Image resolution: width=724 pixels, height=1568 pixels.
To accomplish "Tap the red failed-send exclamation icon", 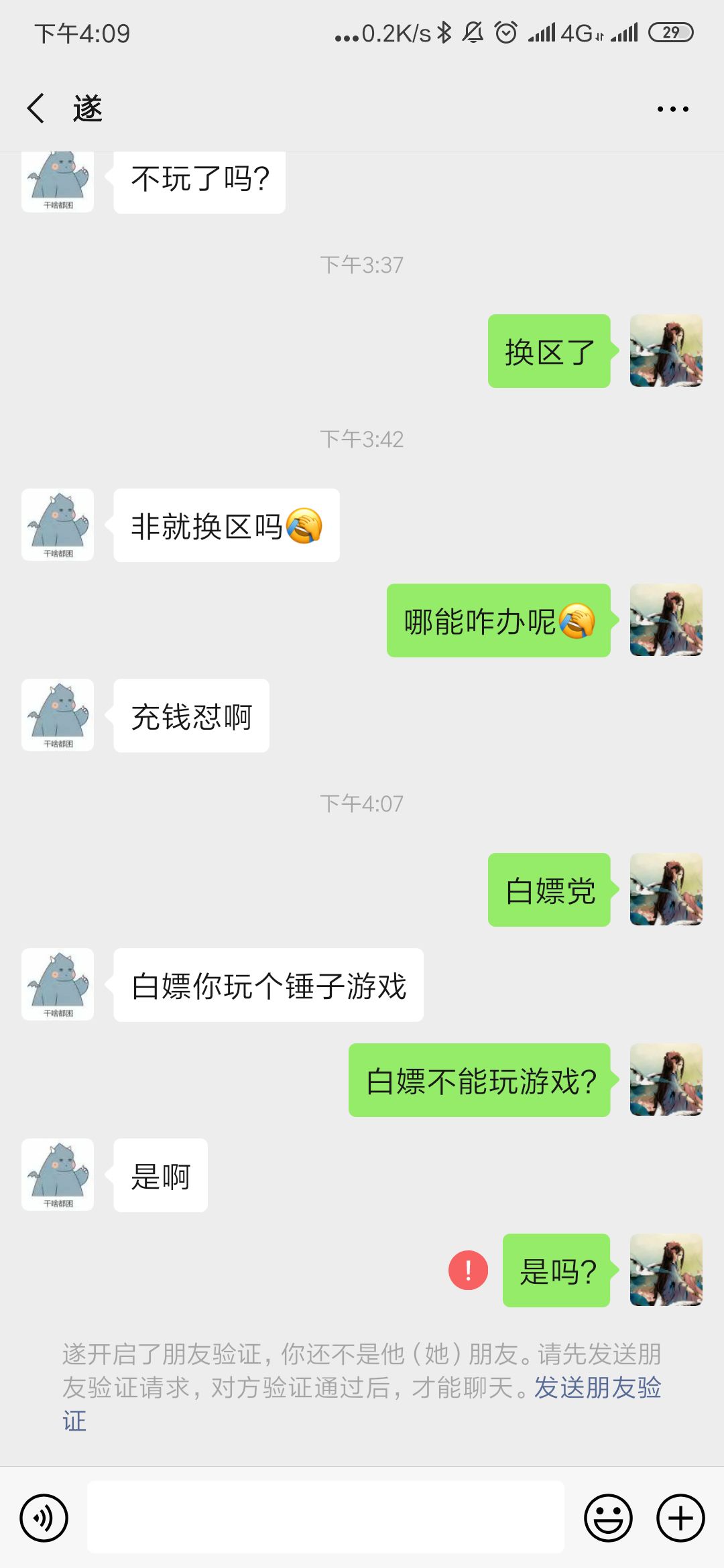I will pyautogui.click(x=468, y=1270).
